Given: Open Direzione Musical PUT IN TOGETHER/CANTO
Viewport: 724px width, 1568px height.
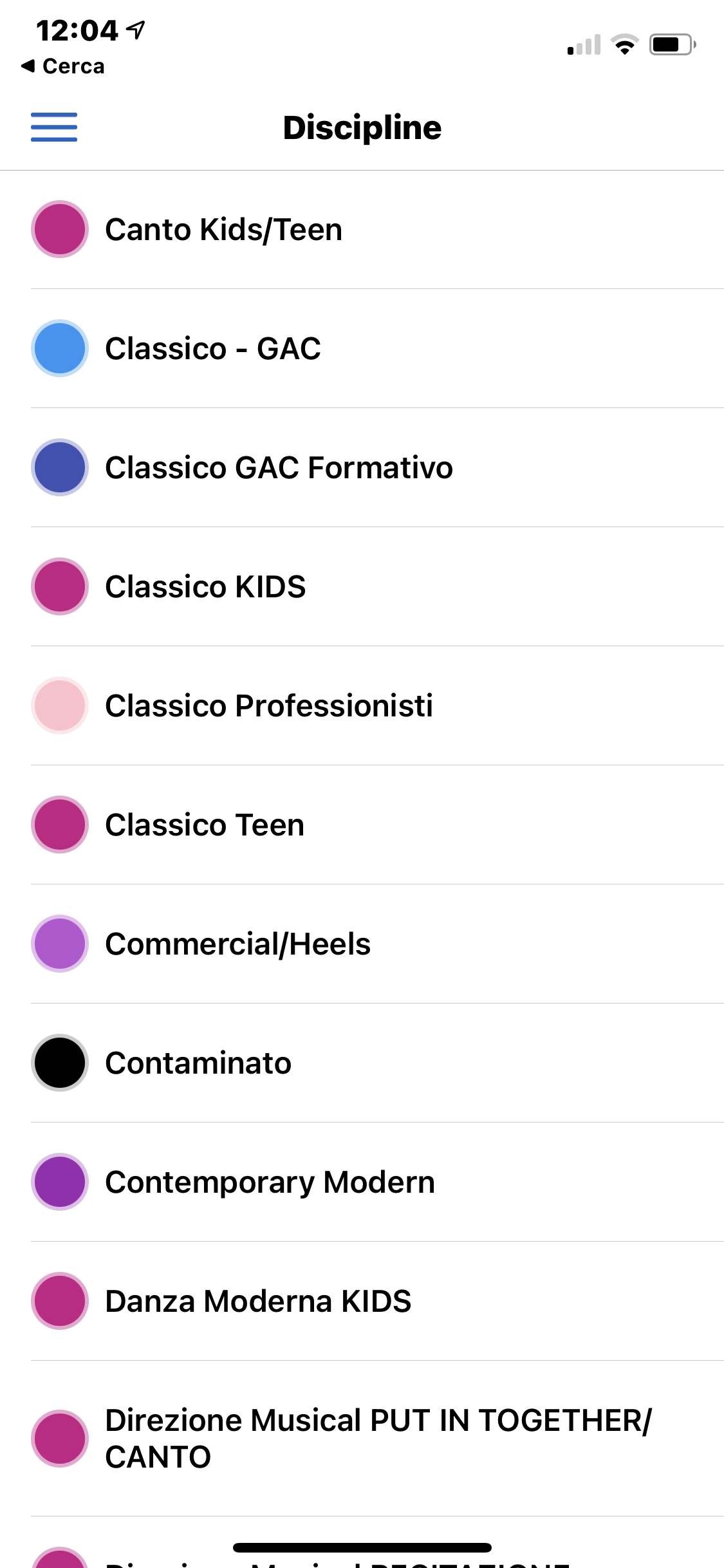Looking at the screenshot, I should click(x=362, y=1439).
